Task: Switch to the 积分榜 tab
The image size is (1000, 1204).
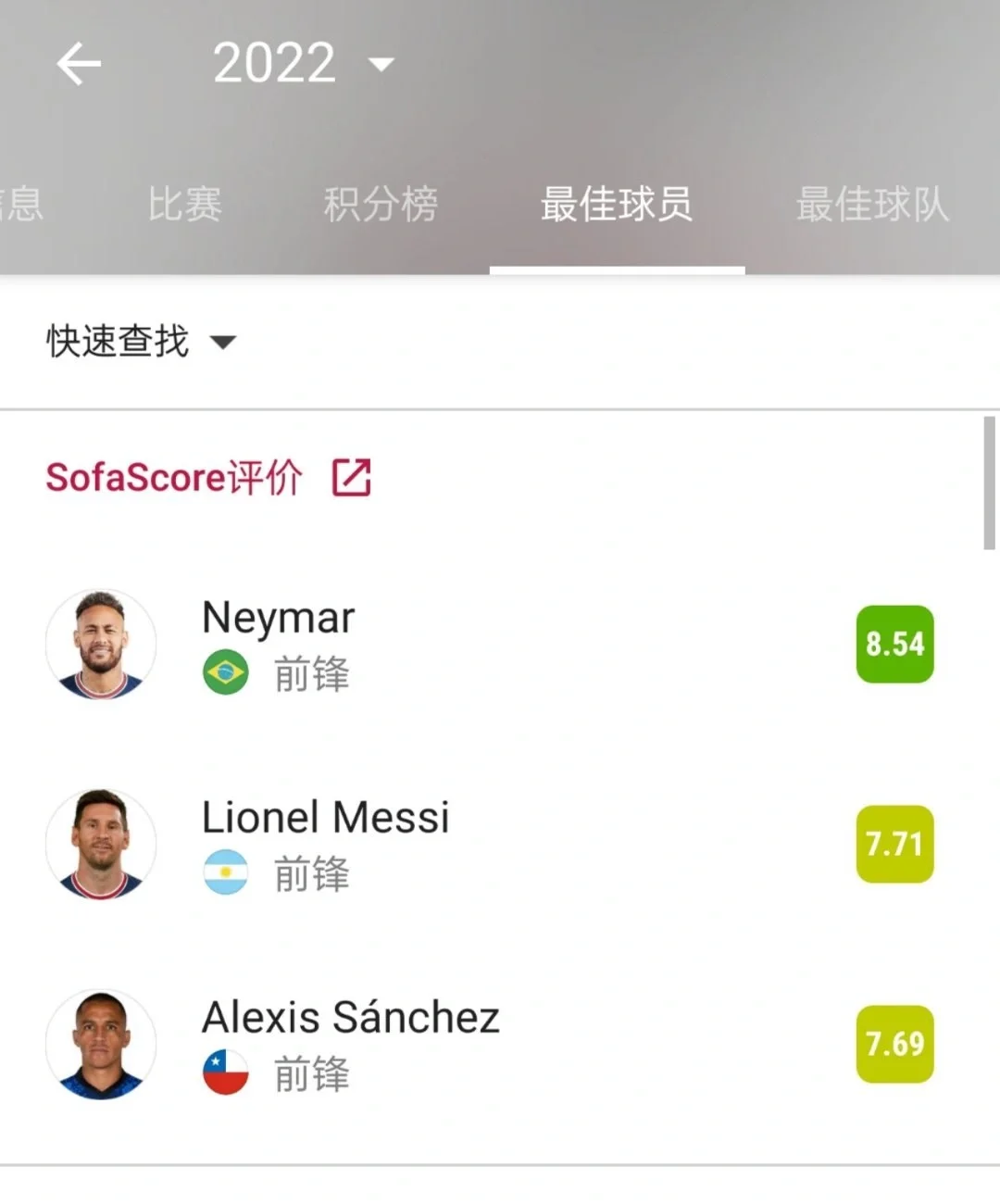Action: 381,204
